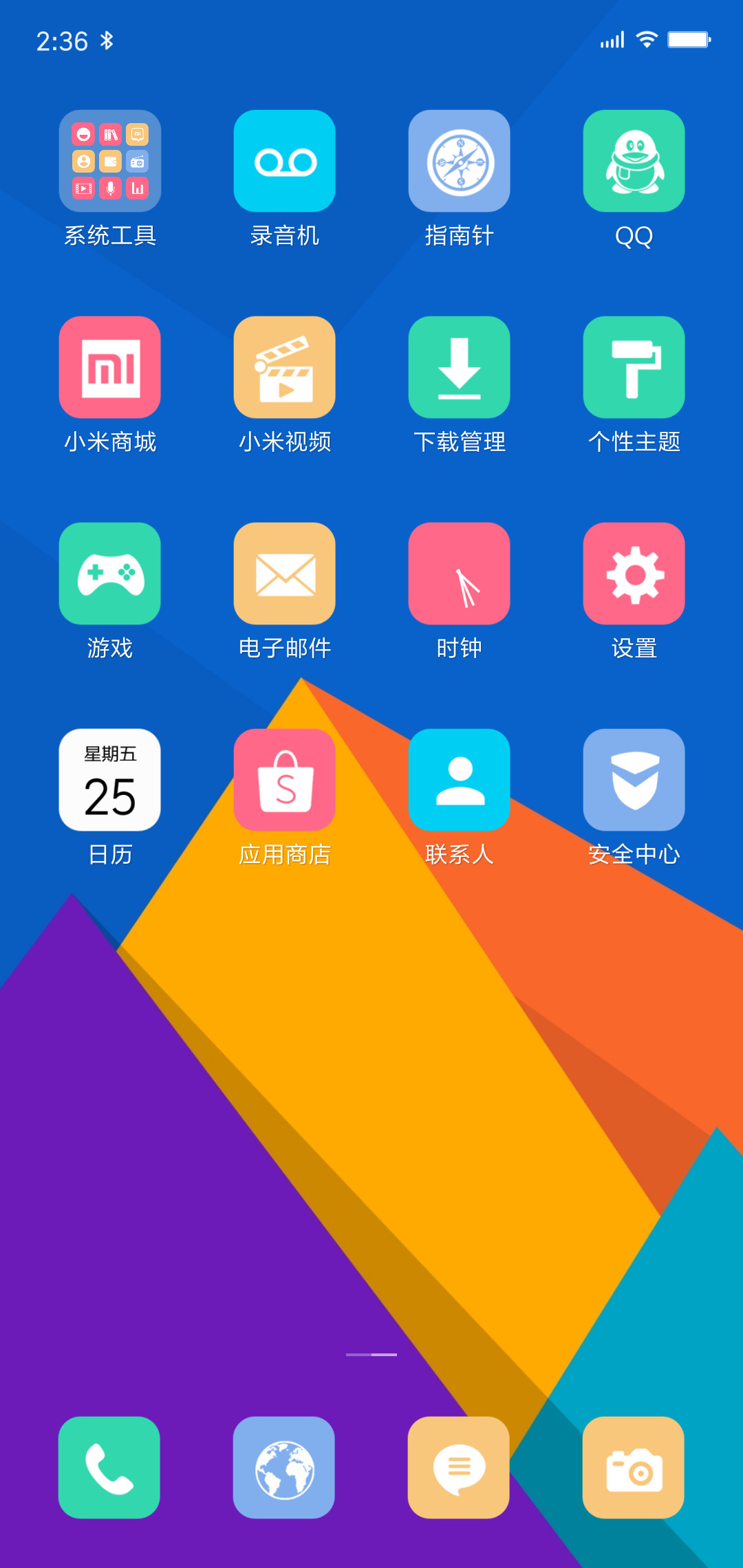The height and width of the screenshot is (1568, 743).
Task: Open the 电子邮件 email app
Action: click(285, 574)
